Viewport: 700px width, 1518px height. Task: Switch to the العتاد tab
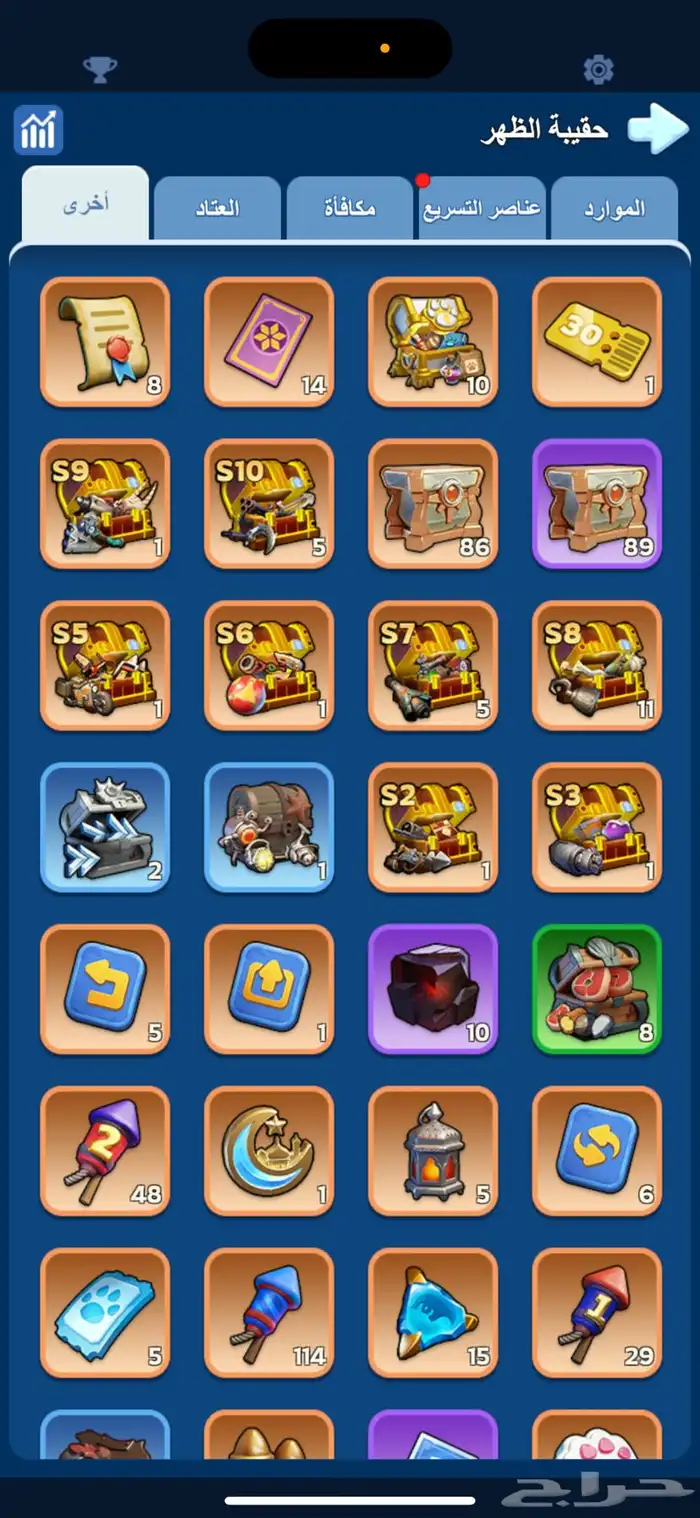point(217,208)
